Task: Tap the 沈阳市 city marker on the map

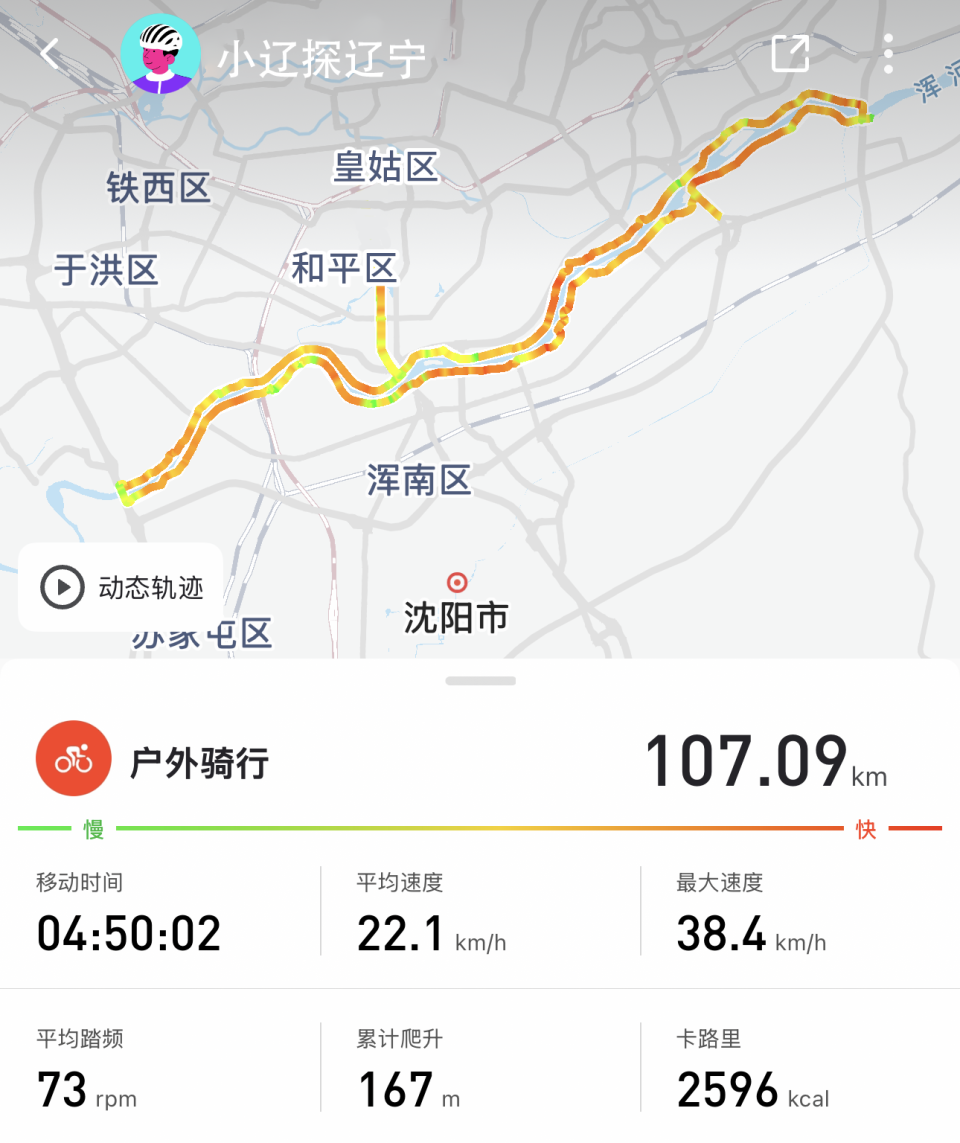Action: point(458,582)
